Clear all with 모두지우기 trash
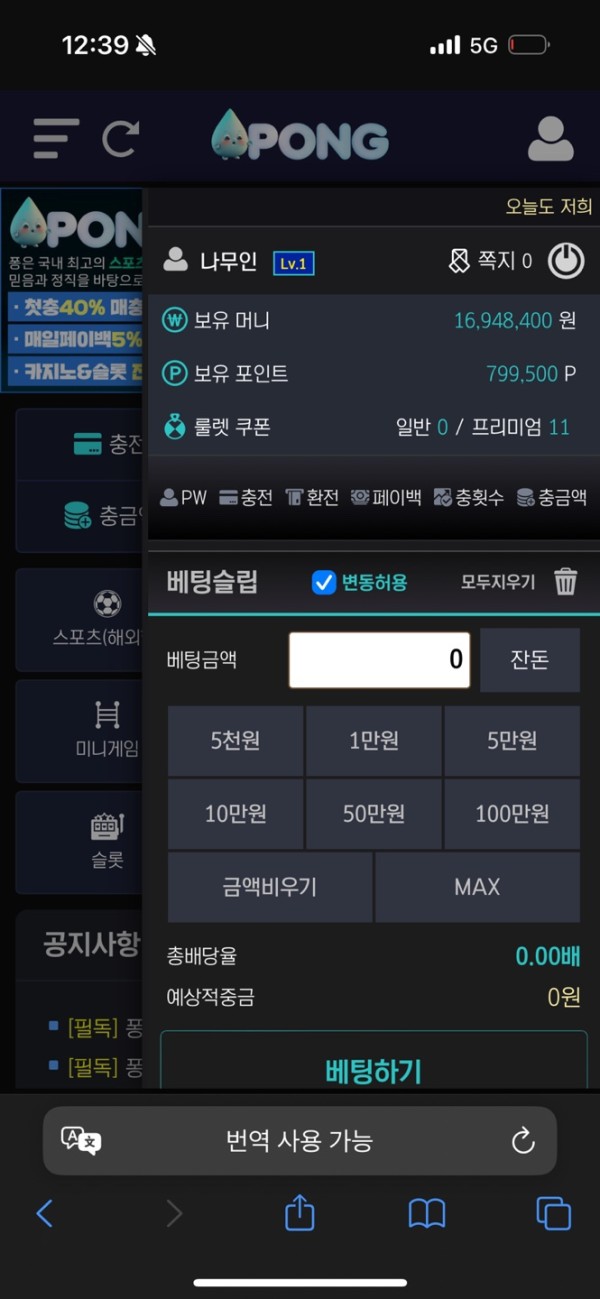This screenshot has height=1299, width=600. coord(566,582)
